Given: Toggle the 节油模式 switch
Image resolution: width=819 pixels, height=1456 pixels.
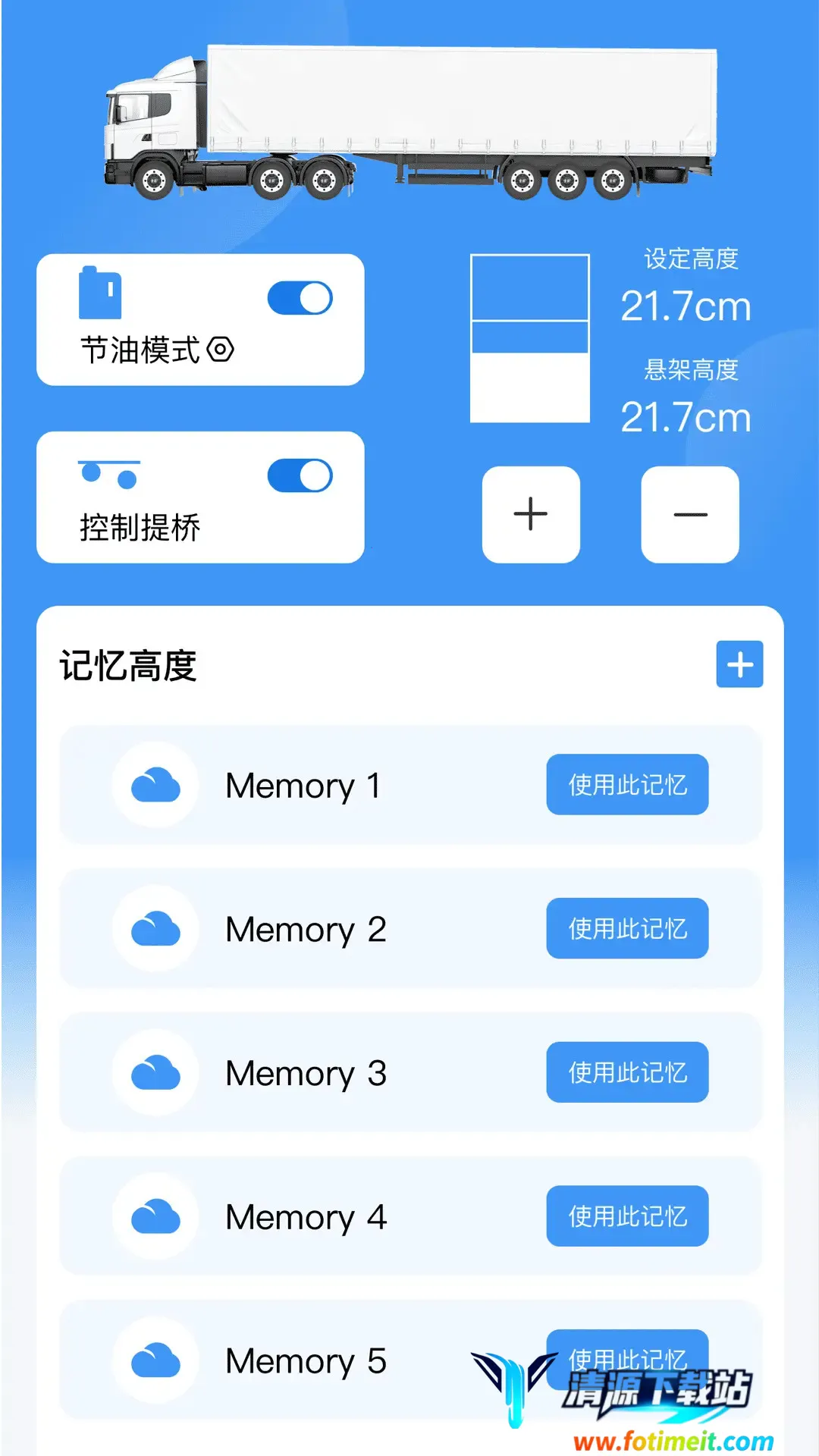Looking at the screenshot, I should [x=300, y=298].
